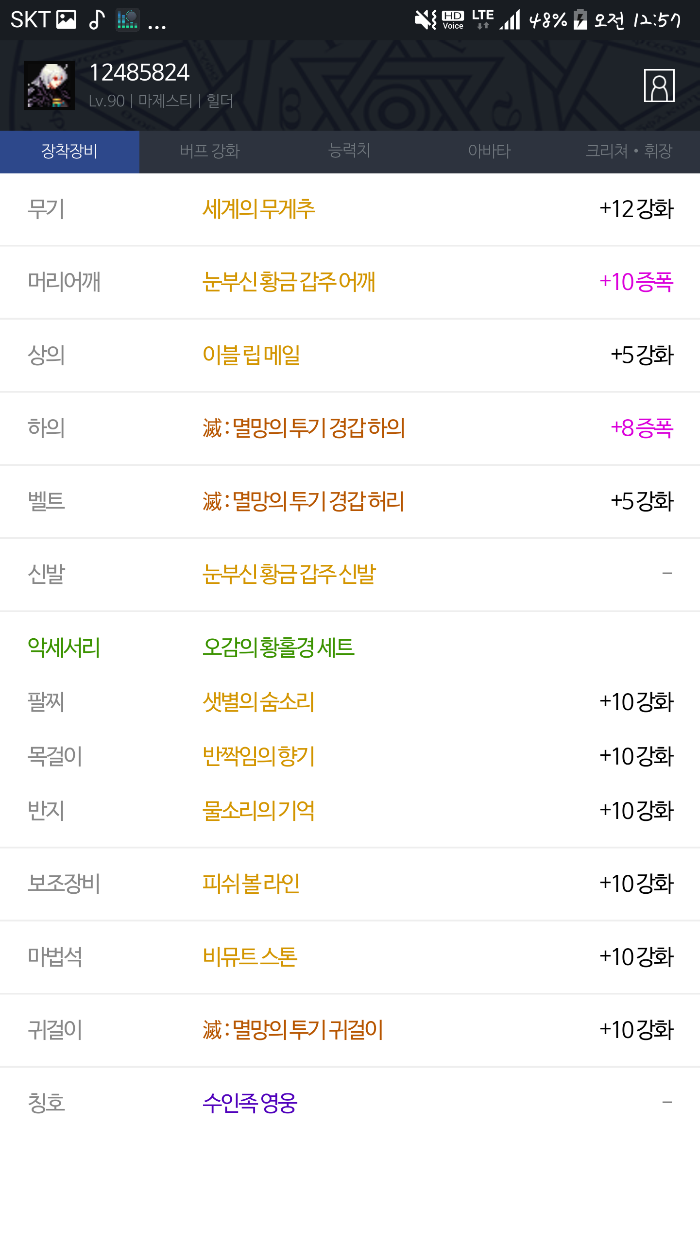This screenshot has height=1244, width=700.
Task: View the title 수인족 영웅
Action: click(x=250, y=1103)
